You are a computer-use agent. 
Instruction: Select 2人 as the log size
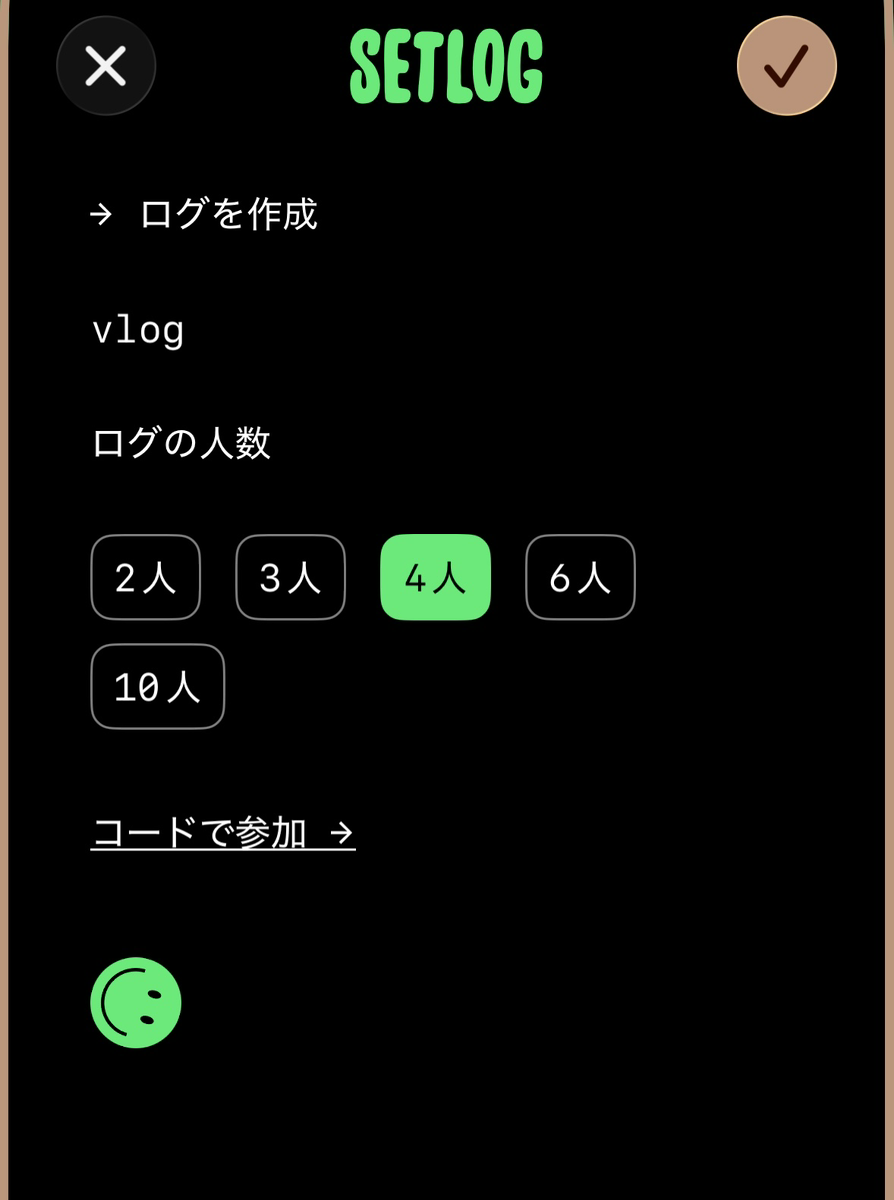146,577
